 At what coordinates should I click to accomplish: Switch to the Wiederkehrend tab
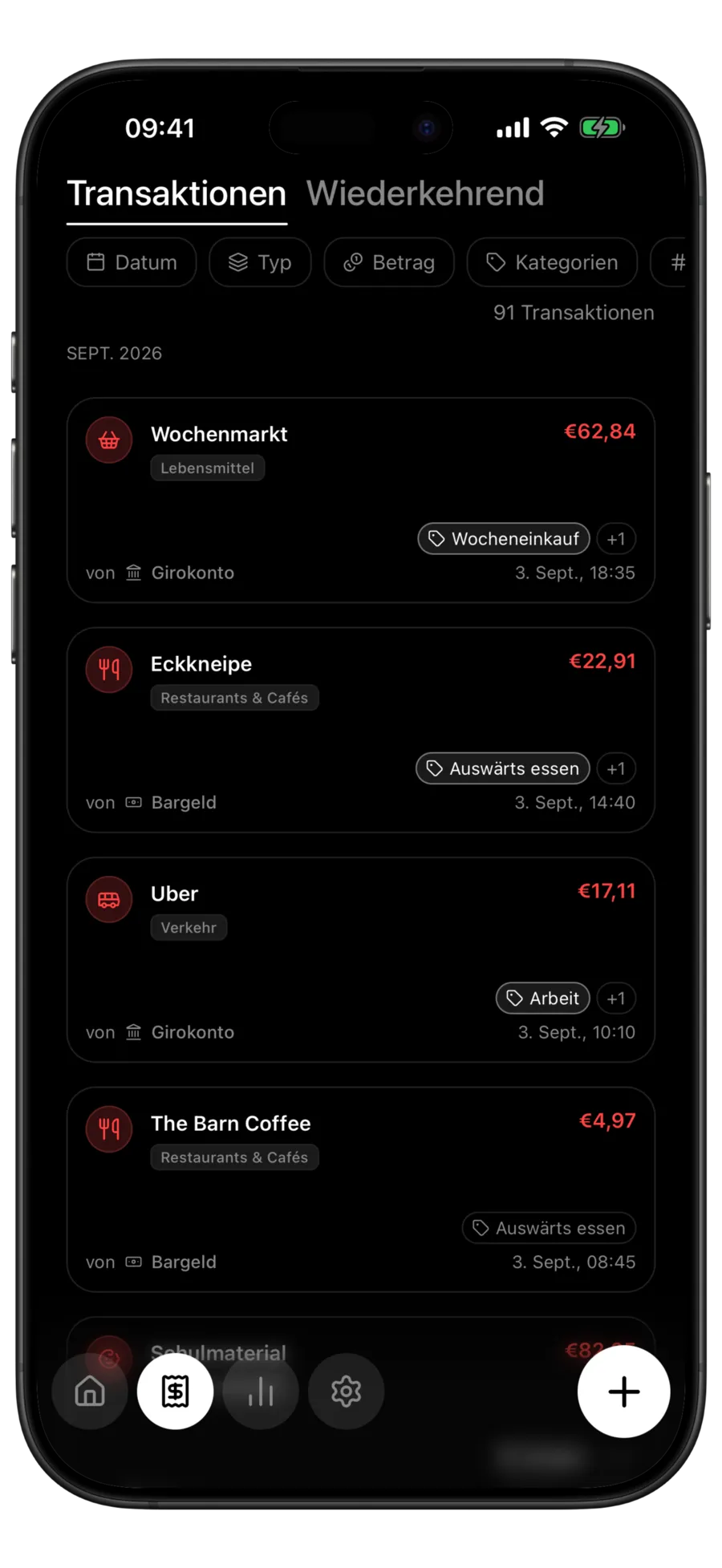tap(424, 193)
